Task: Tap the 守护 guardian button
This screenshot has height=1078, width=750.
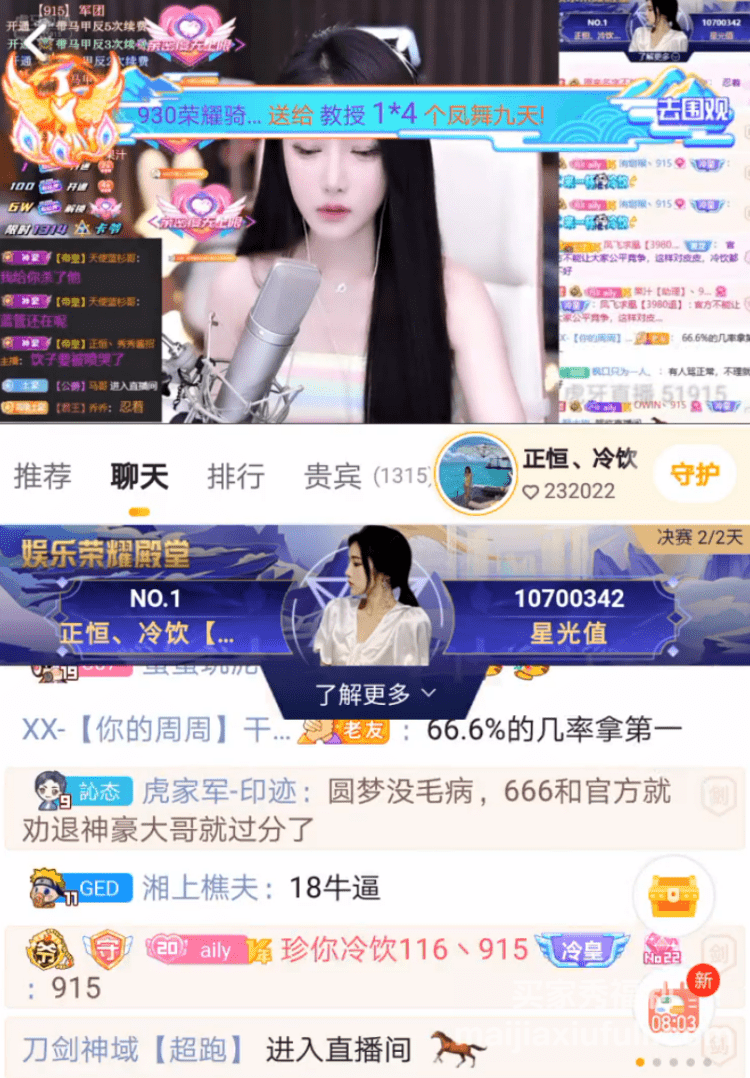Action: point(696,474)
